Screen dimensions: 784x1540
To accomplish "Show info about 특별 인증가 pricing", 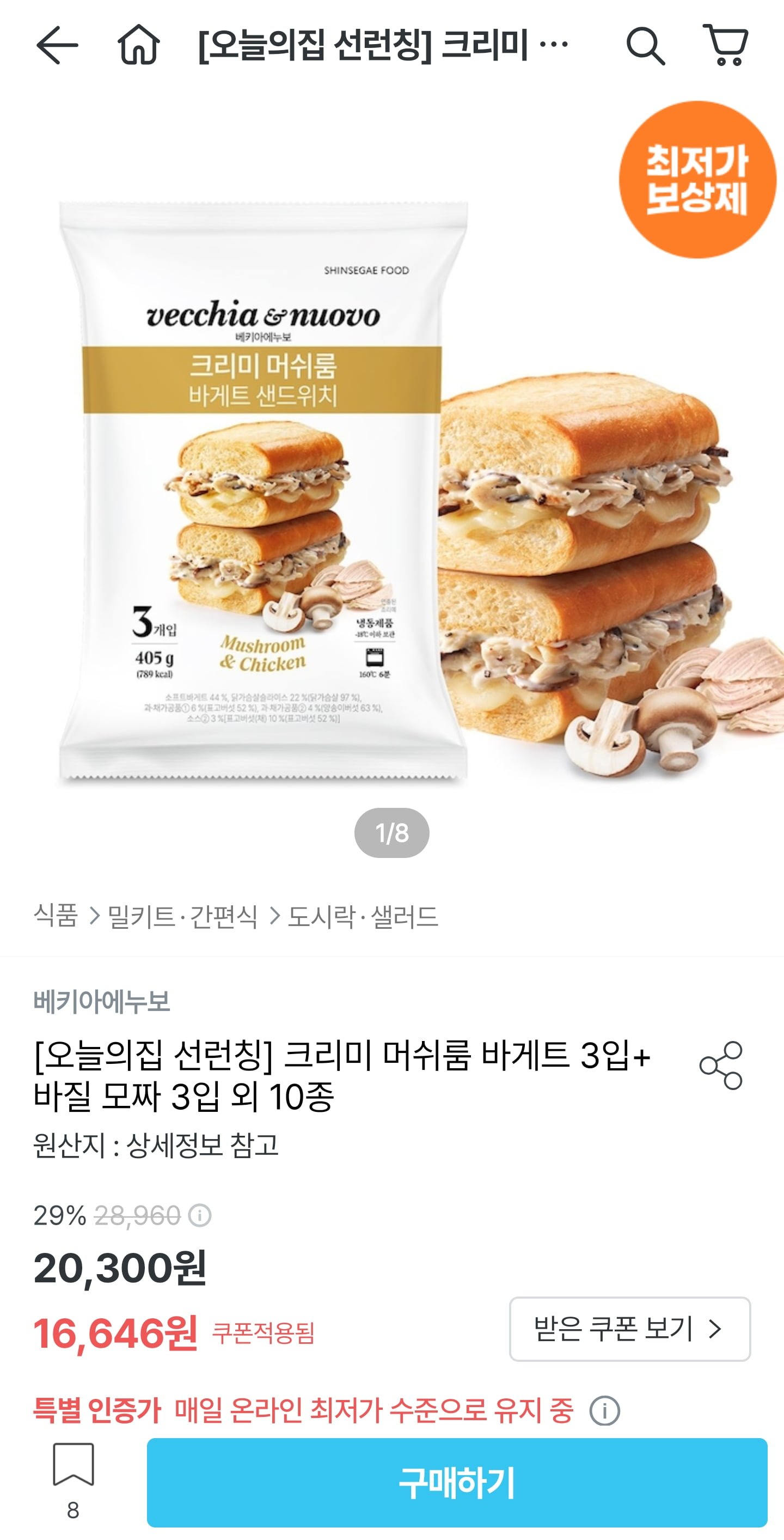I will pyautogui.click(x=605, y=1411).
